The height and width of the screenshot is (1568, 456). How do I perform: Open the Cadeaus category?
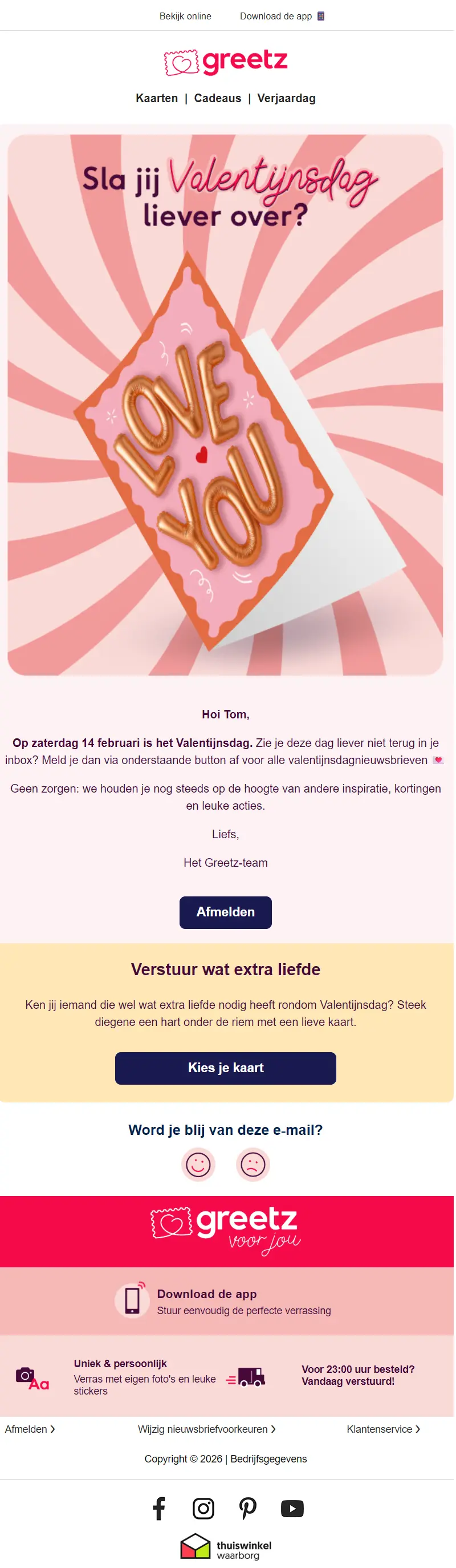tap(217, 99)
